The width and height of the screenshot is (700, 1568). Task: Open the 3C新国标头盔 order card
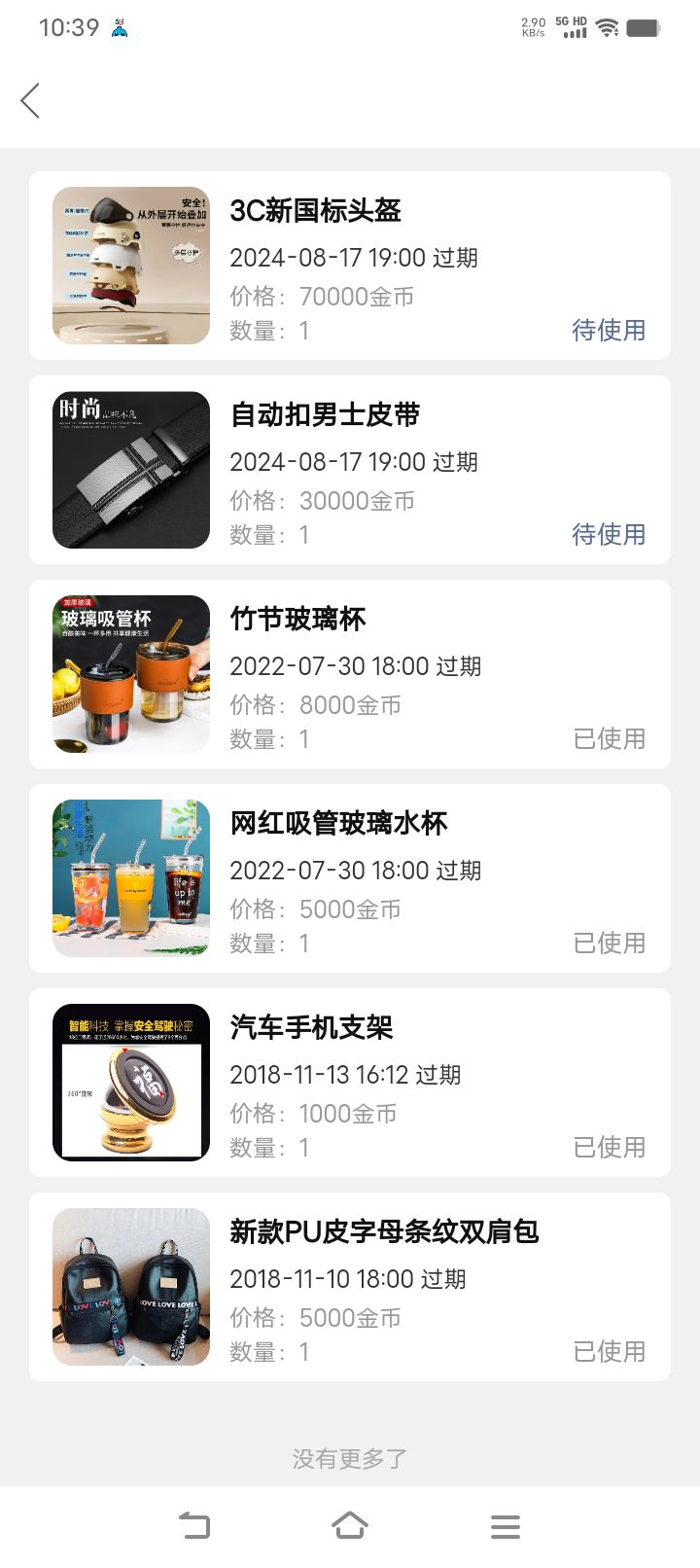pos(350,266)
